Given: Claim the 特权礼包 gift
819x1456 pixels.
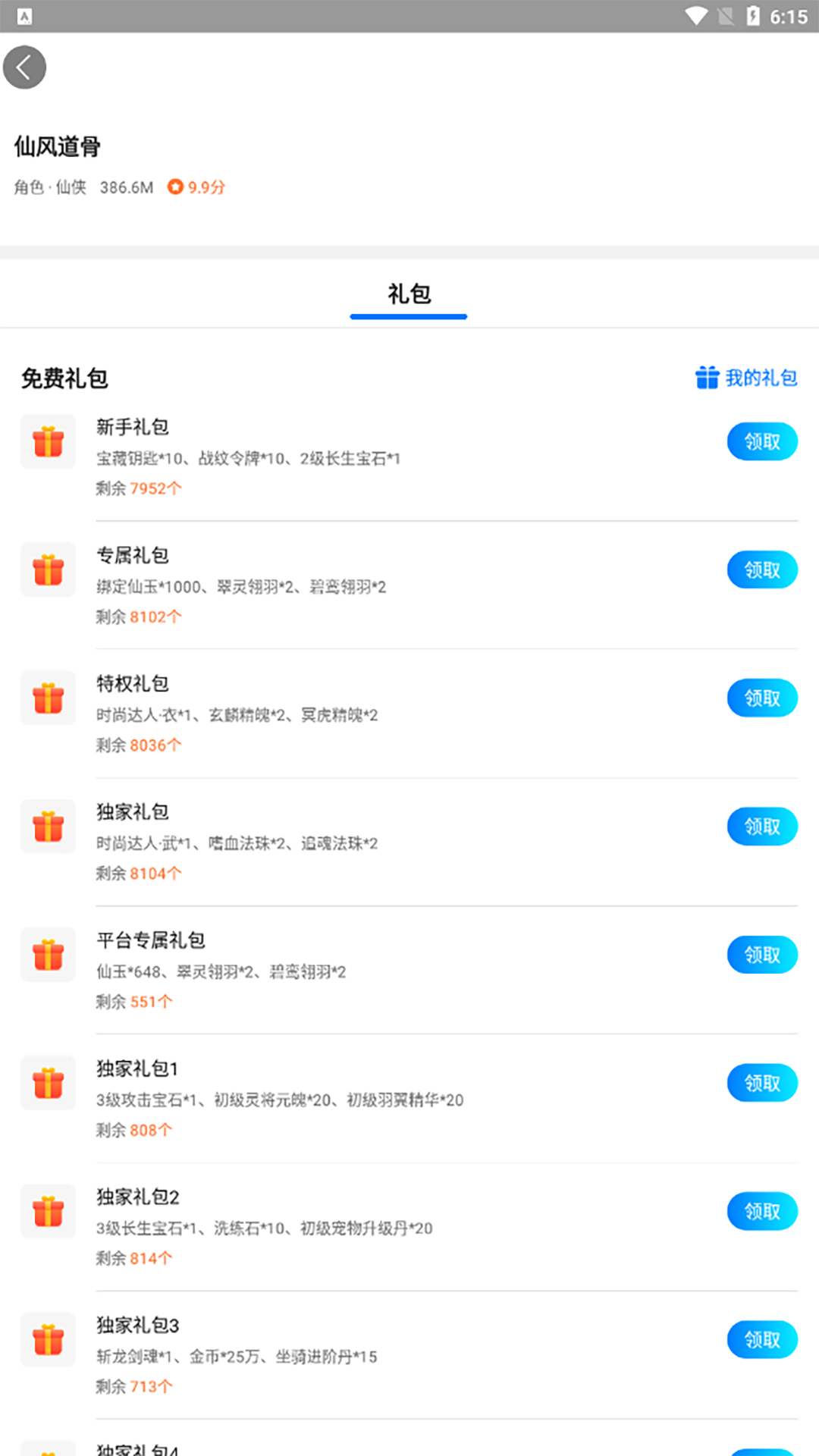Looking at the screenshot, I should coord(762,698).
